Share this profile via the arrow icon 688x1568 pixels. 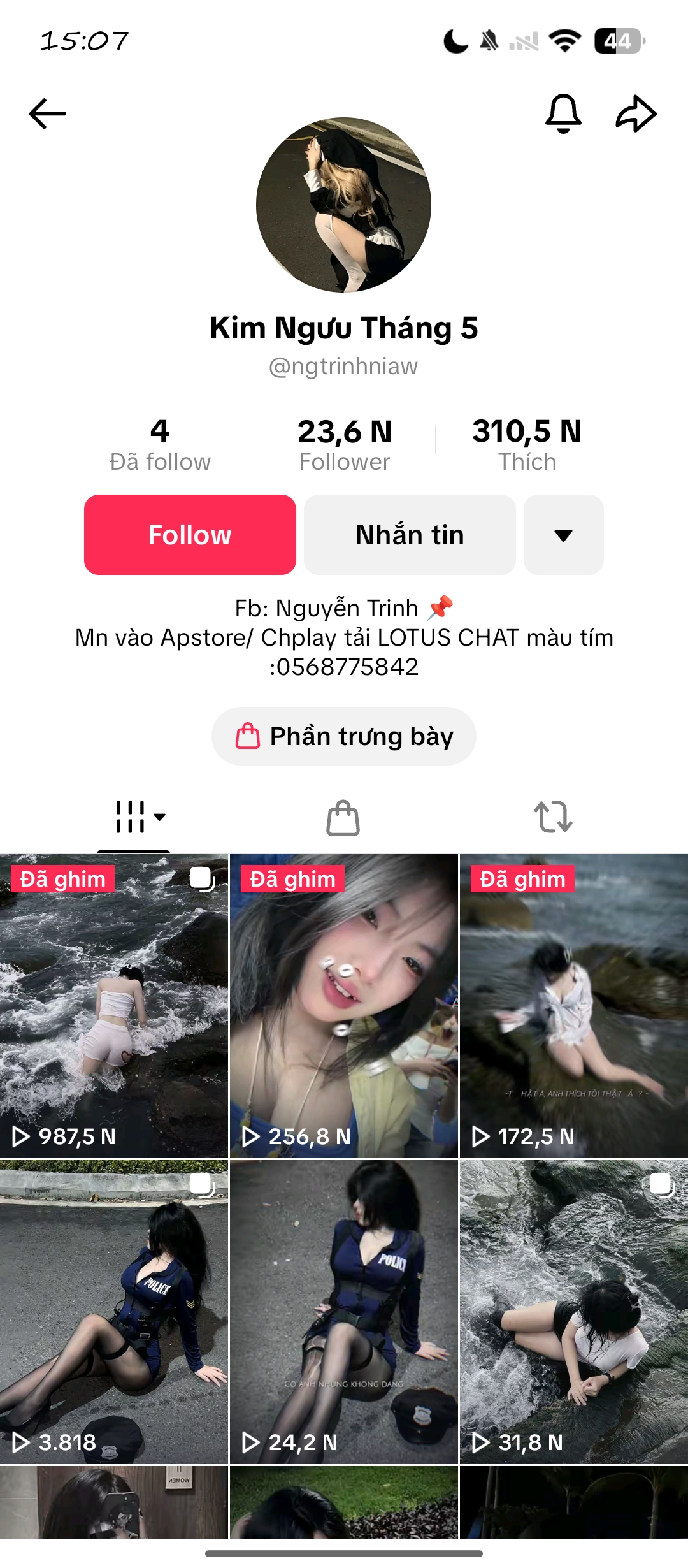[636, 114]
